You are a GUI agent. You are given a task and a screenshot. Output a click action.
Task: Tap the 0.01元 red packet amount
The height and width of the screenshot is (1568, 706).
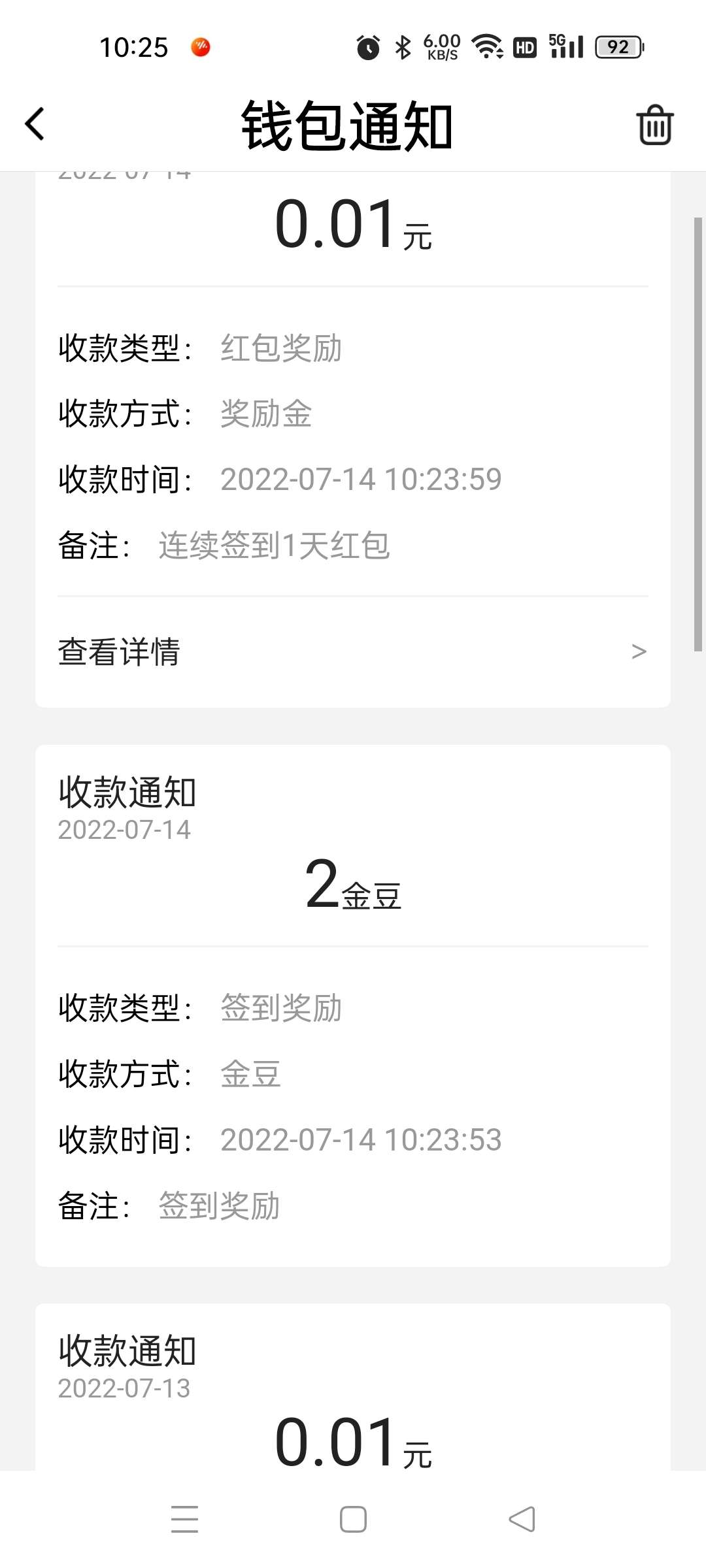click(x=352, y=225)
